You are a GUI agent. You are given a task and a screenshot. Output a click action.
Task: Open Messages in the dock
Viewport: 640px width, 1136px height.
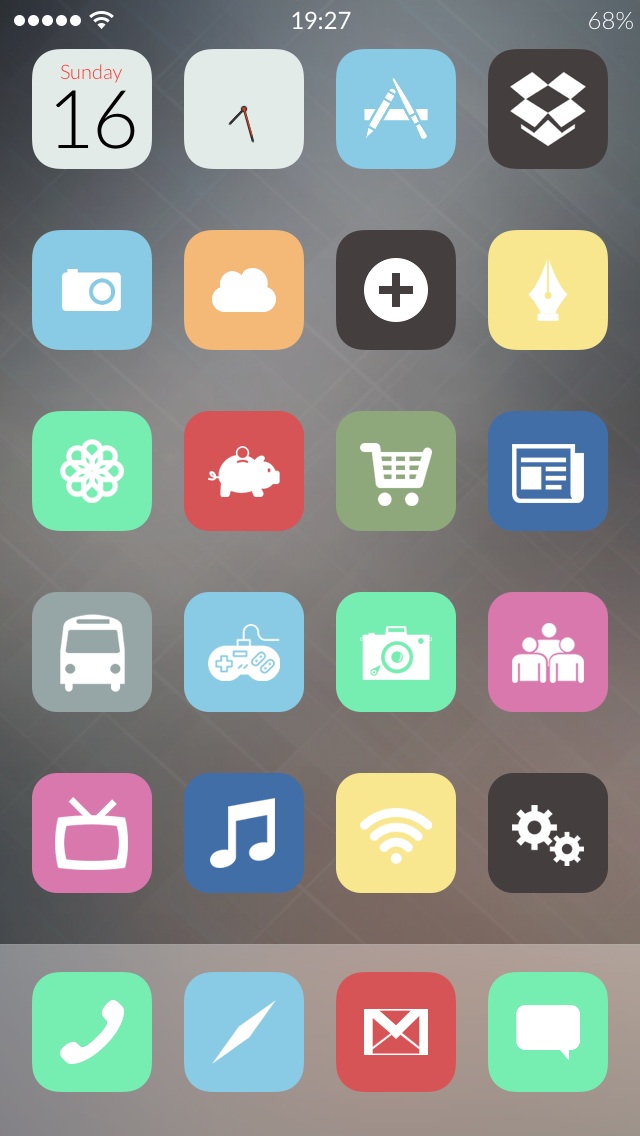pos(548,1032)
